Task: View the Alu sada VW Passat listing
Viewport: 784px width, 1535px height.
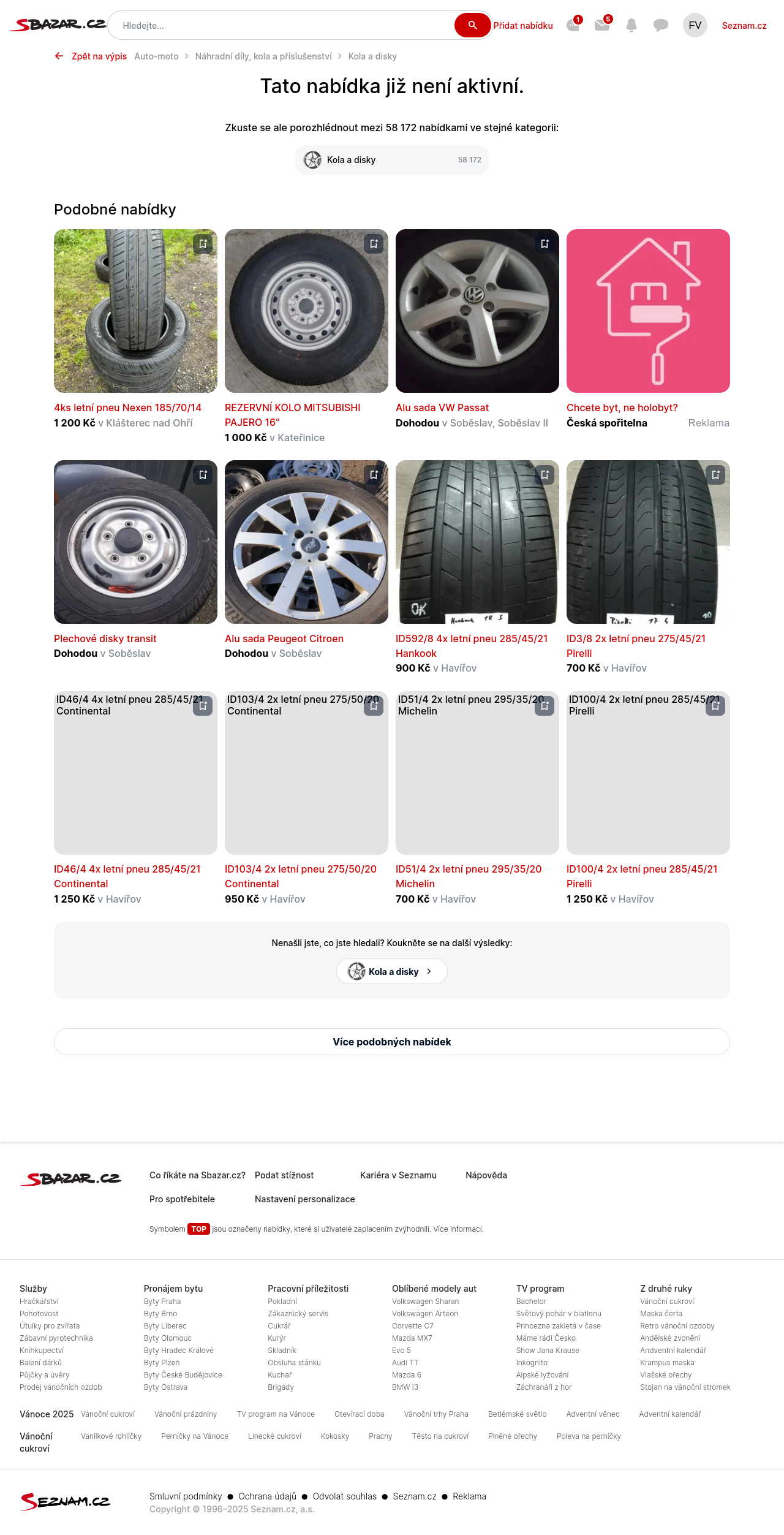Action: tap(442, 407)
